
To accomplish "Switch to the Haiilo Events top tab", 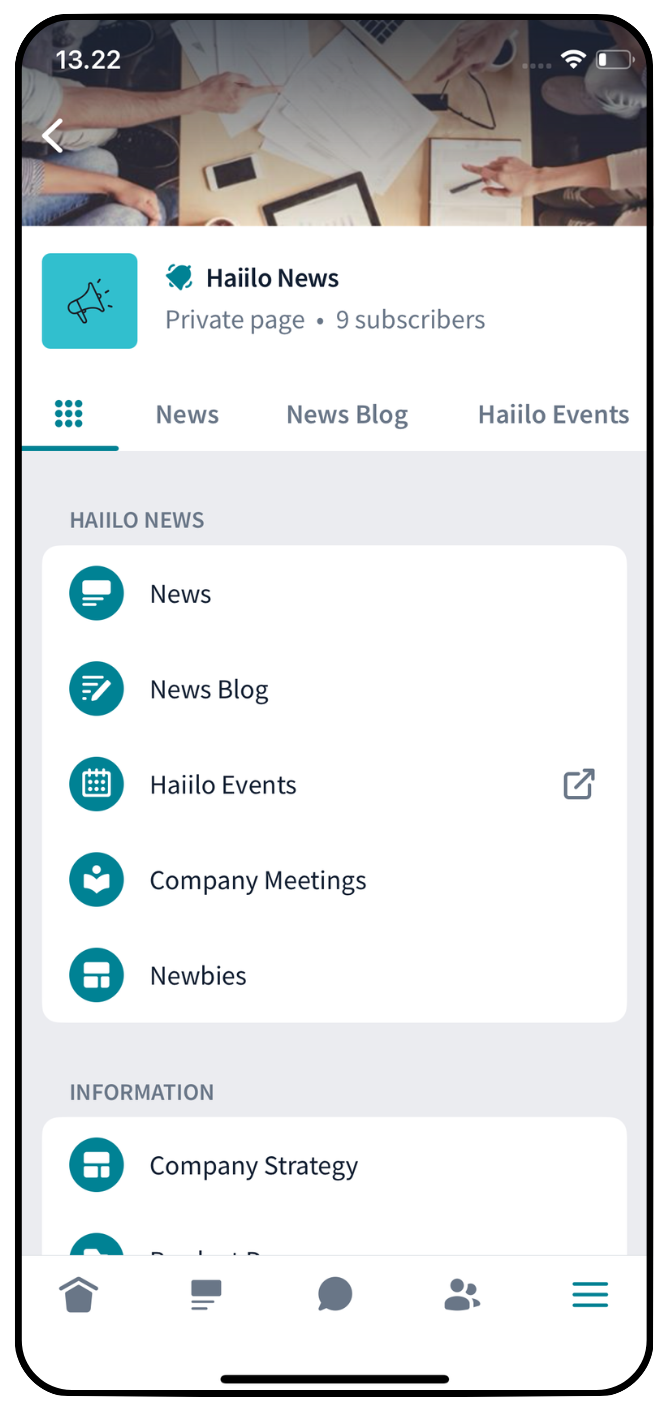I will pos(553,414).
